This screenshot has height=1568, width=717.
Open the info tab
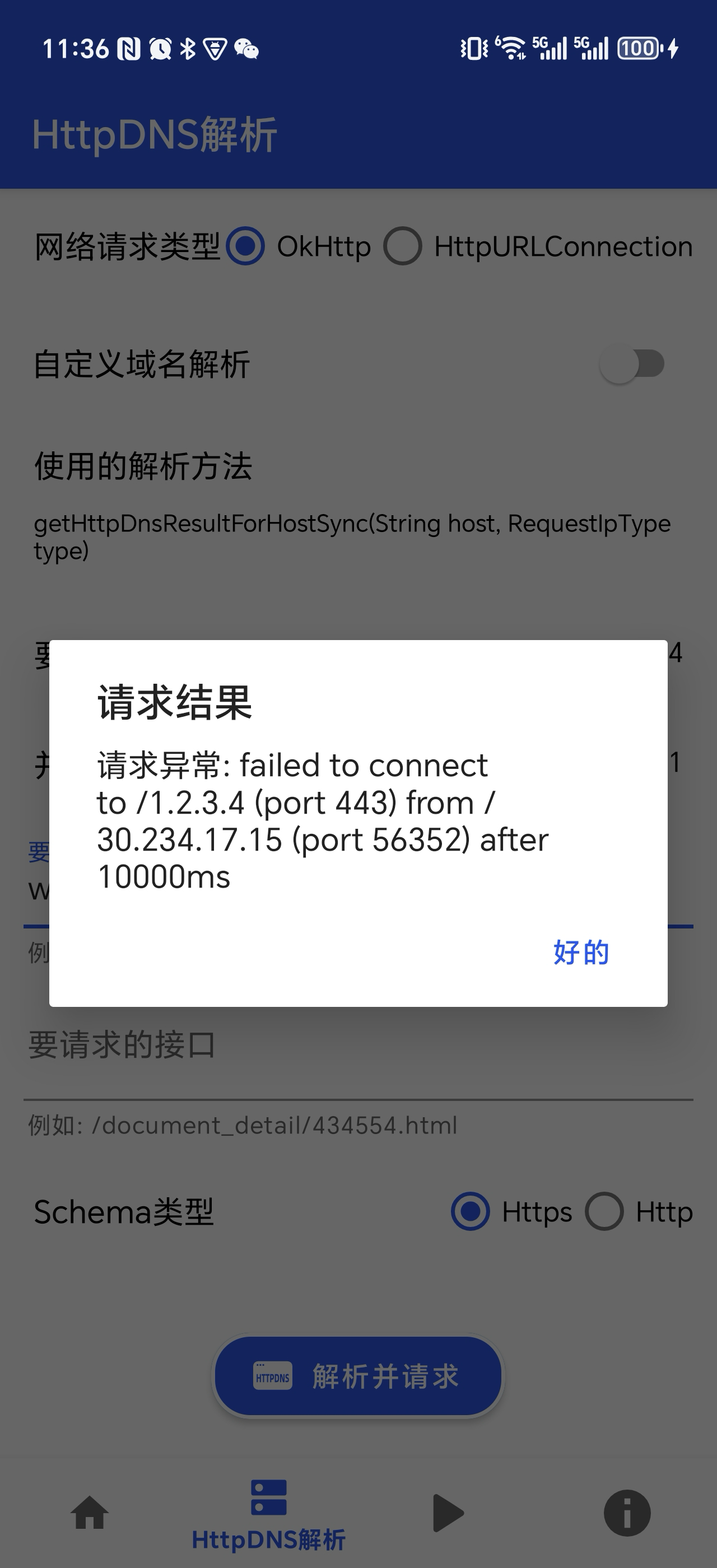tap(627, 1513)
